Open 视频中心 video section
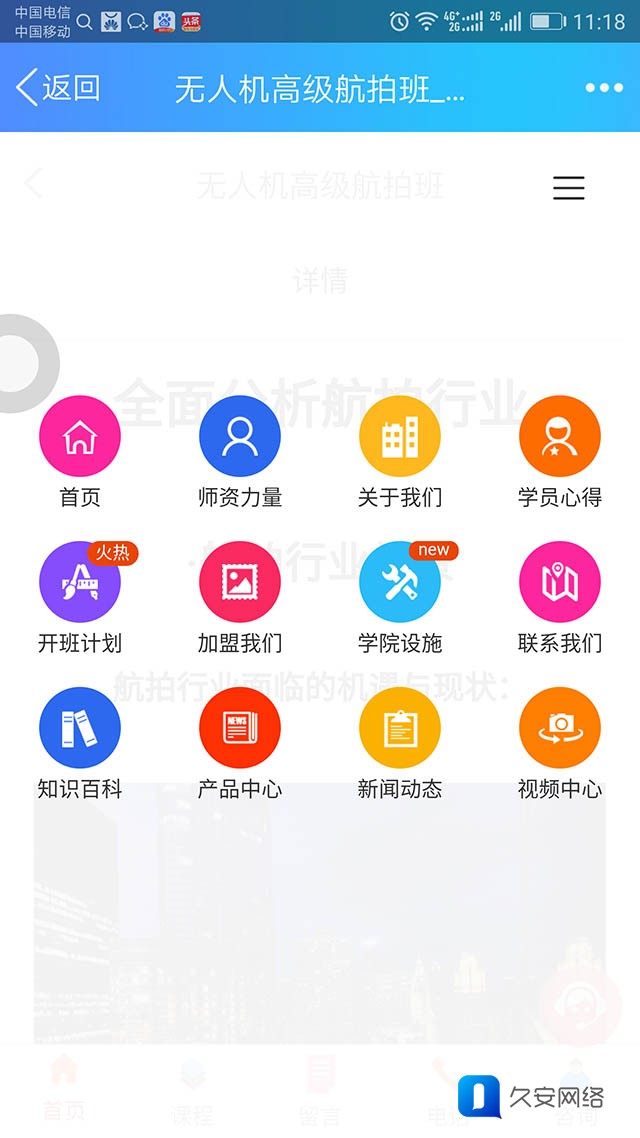Image resolution: width=640 pixels, height=1138 pixels. click(560, 729)
